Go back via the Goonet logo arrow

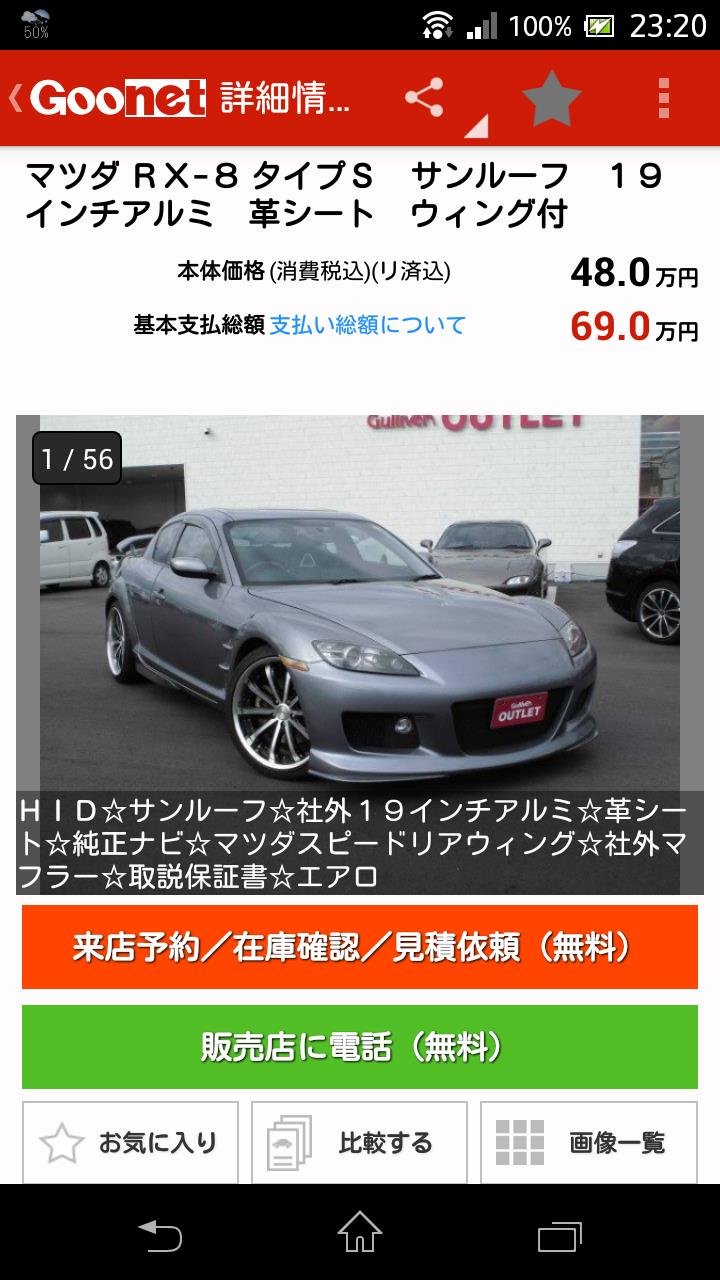107,98
